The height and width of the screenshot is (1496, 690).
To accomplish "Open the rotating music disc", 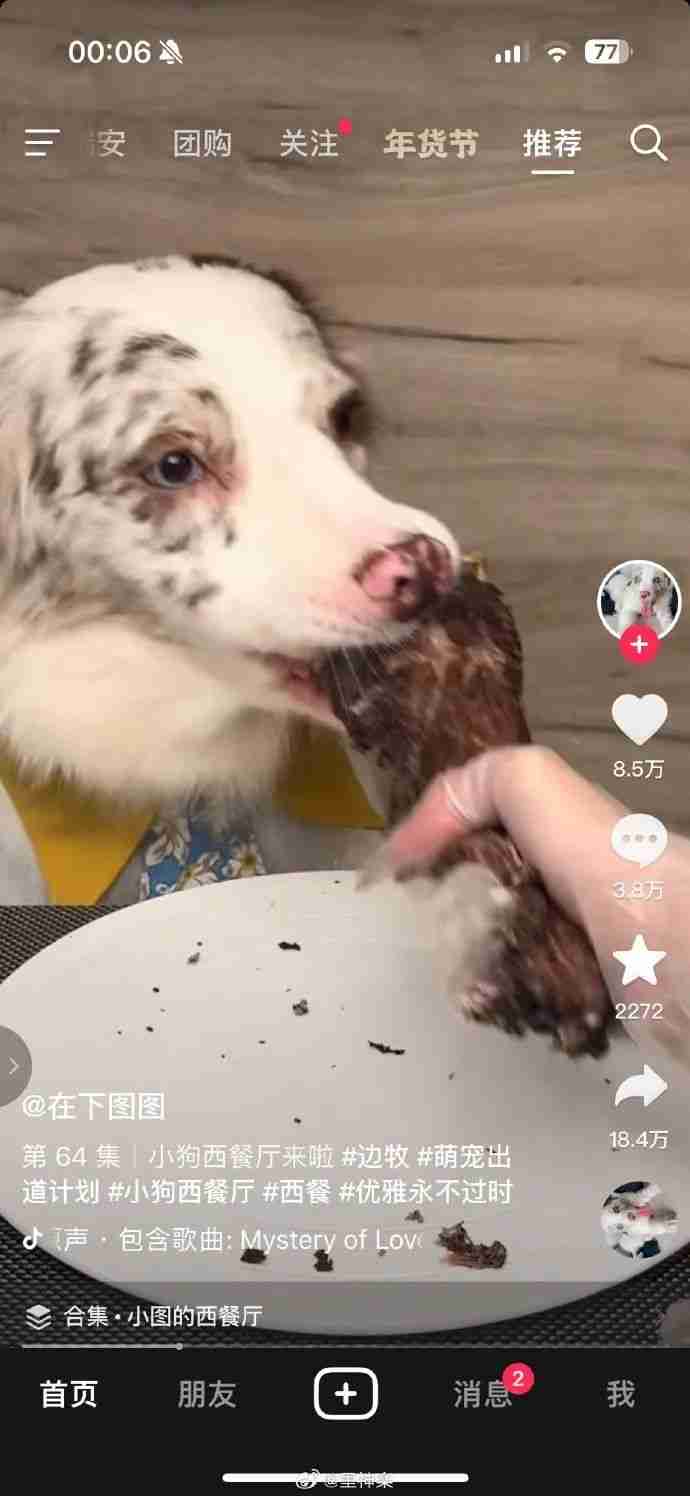I will [x=639, y=1219].
